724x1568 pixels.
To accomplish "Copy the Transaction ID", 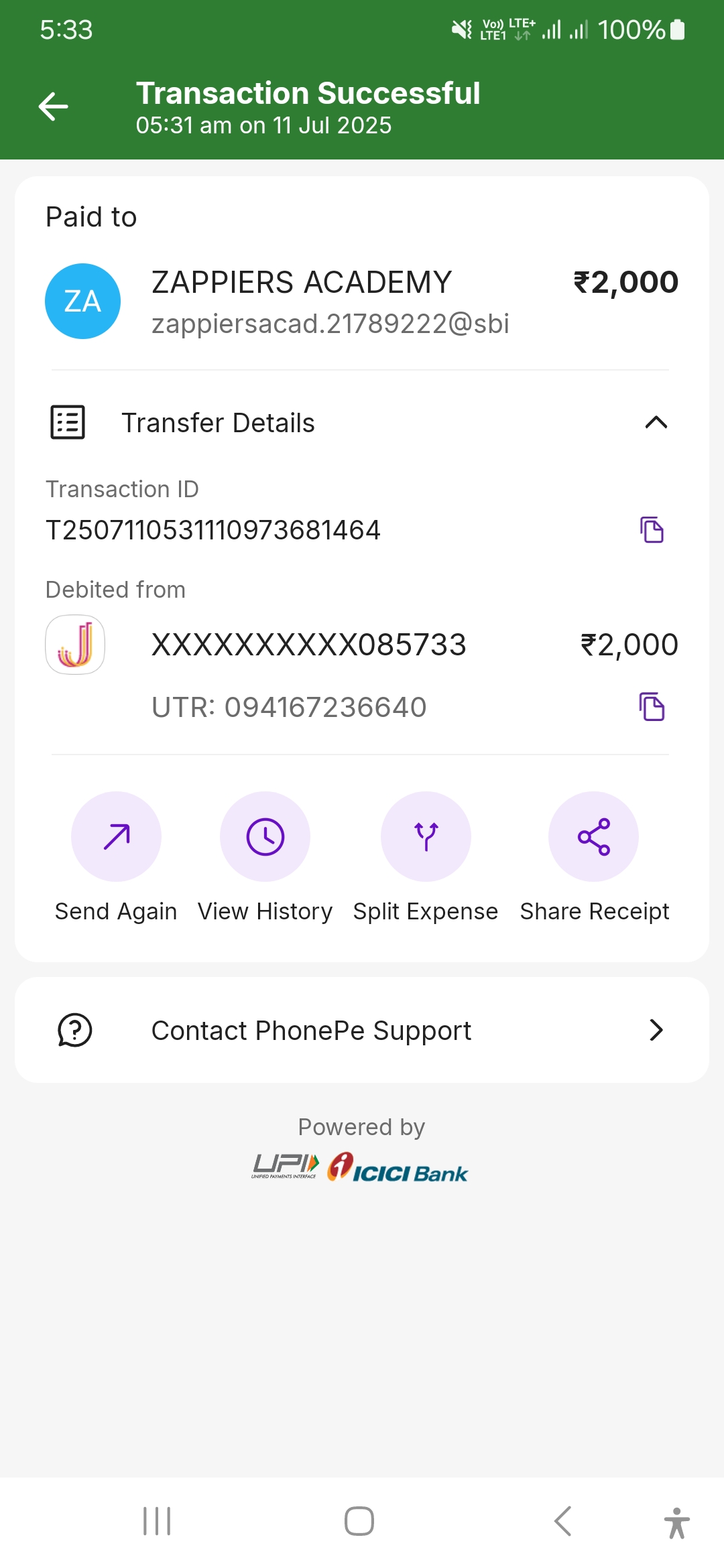I will point(652,530).
